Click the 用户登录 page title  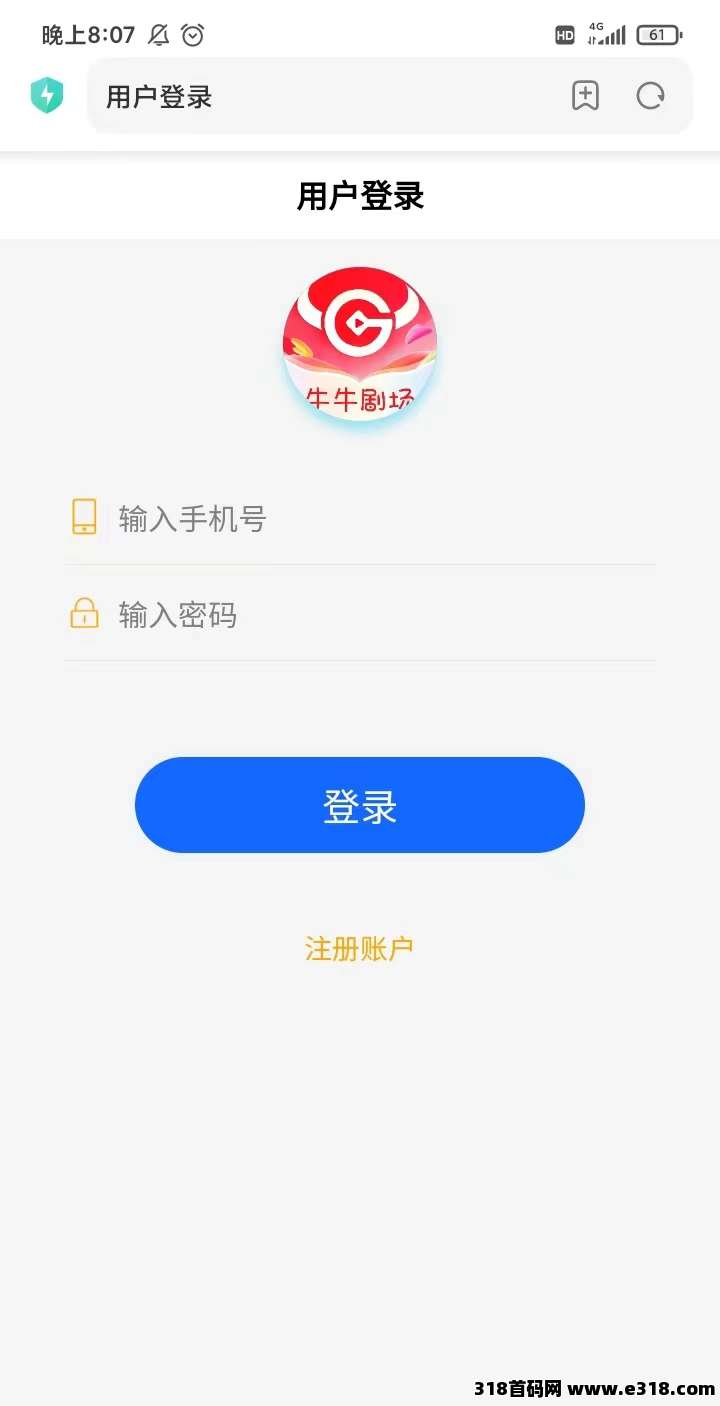pos(360,196)
